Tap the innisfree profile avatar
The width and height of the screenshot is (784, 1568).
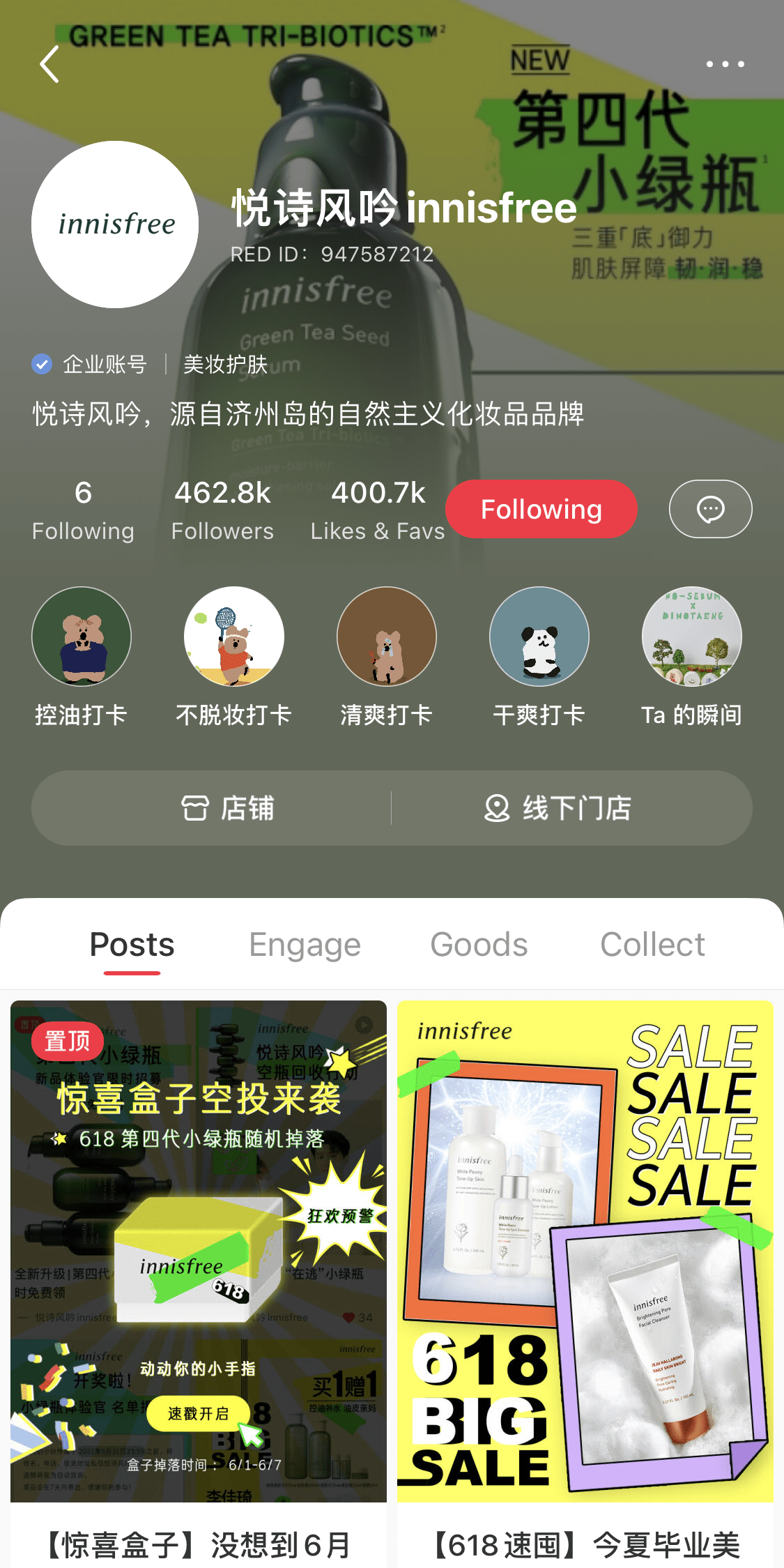pyautogui.click(x=115, y=224)
